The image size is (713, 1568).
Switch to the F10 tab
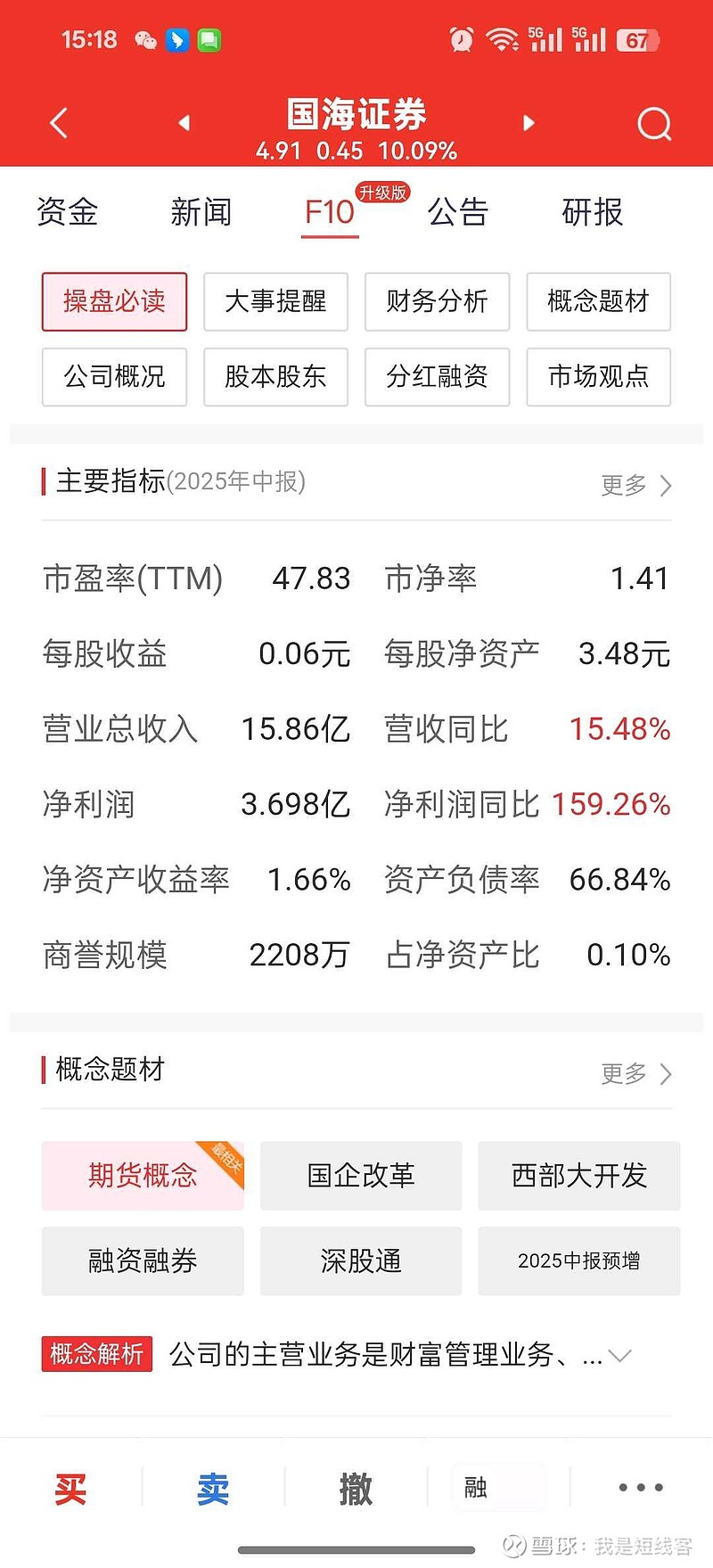click(x=330, y=212)
